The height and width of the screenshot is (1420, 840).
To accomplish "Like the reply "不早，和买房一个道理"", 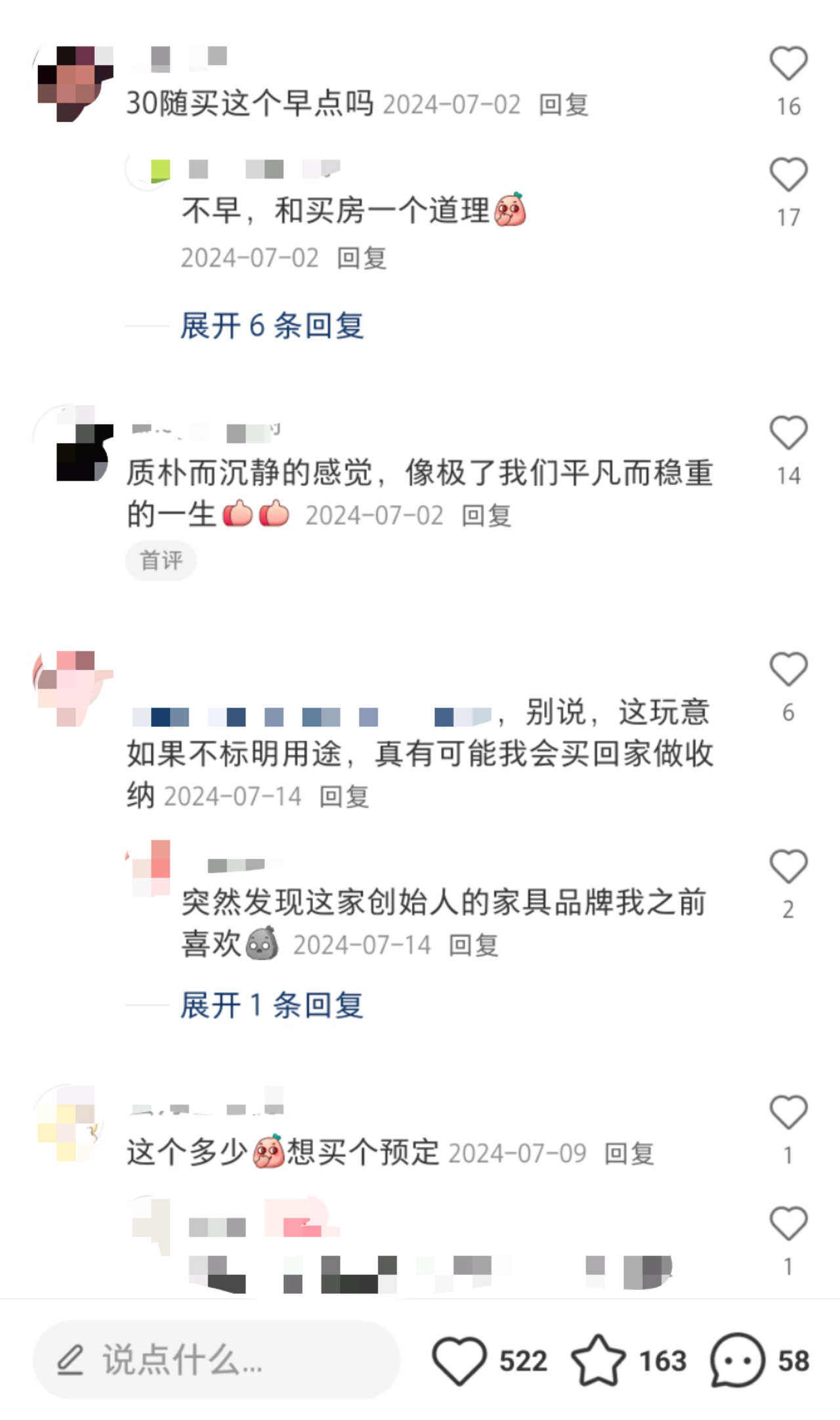I will [788, 175].
